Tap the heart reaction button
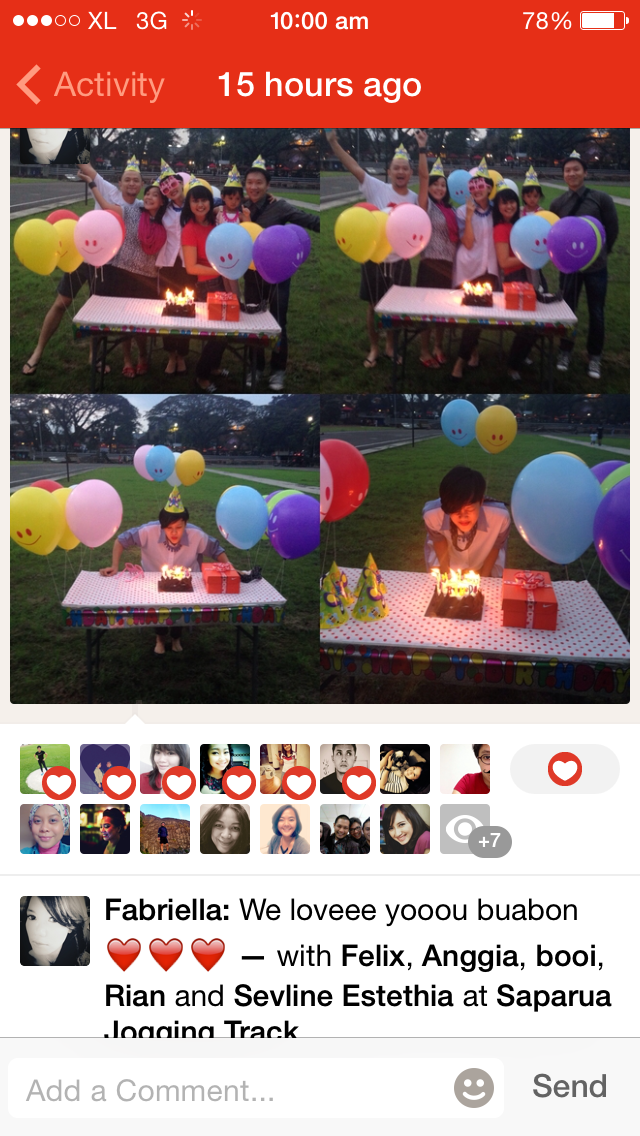The height and width of the screenshot is (1136, 640). tap(564, 769)
